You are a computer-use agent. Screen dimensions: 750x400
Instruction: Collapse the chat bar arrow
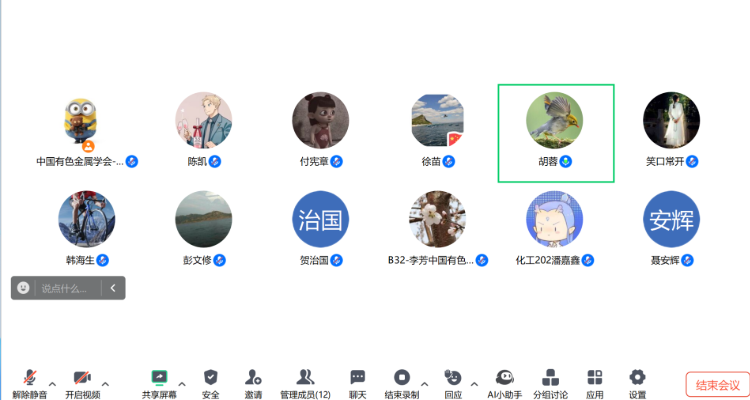(113, 288)
